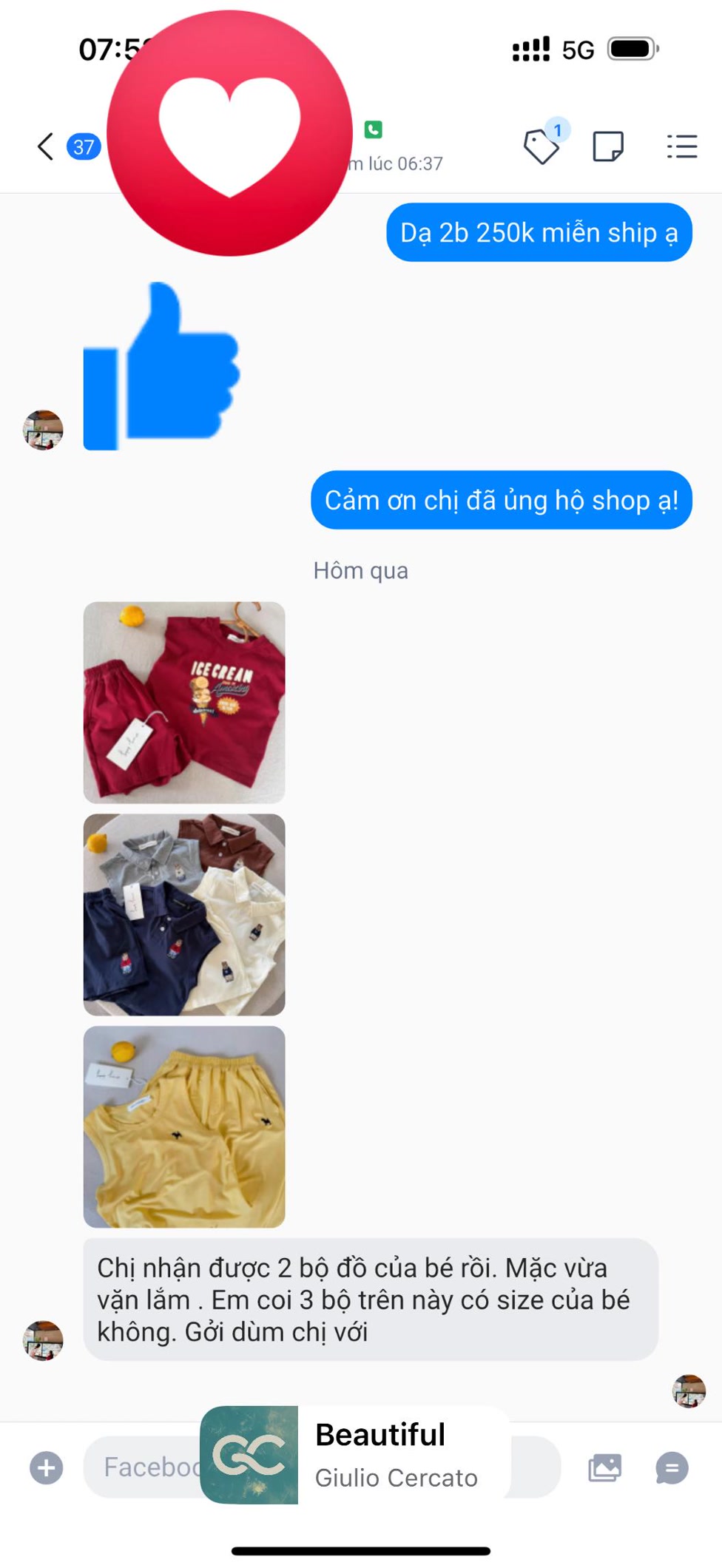Image resolution: width=722 pixels, height=1568 pixels.
Task: Open the conversation options menu icon
Action: [681, 146]
